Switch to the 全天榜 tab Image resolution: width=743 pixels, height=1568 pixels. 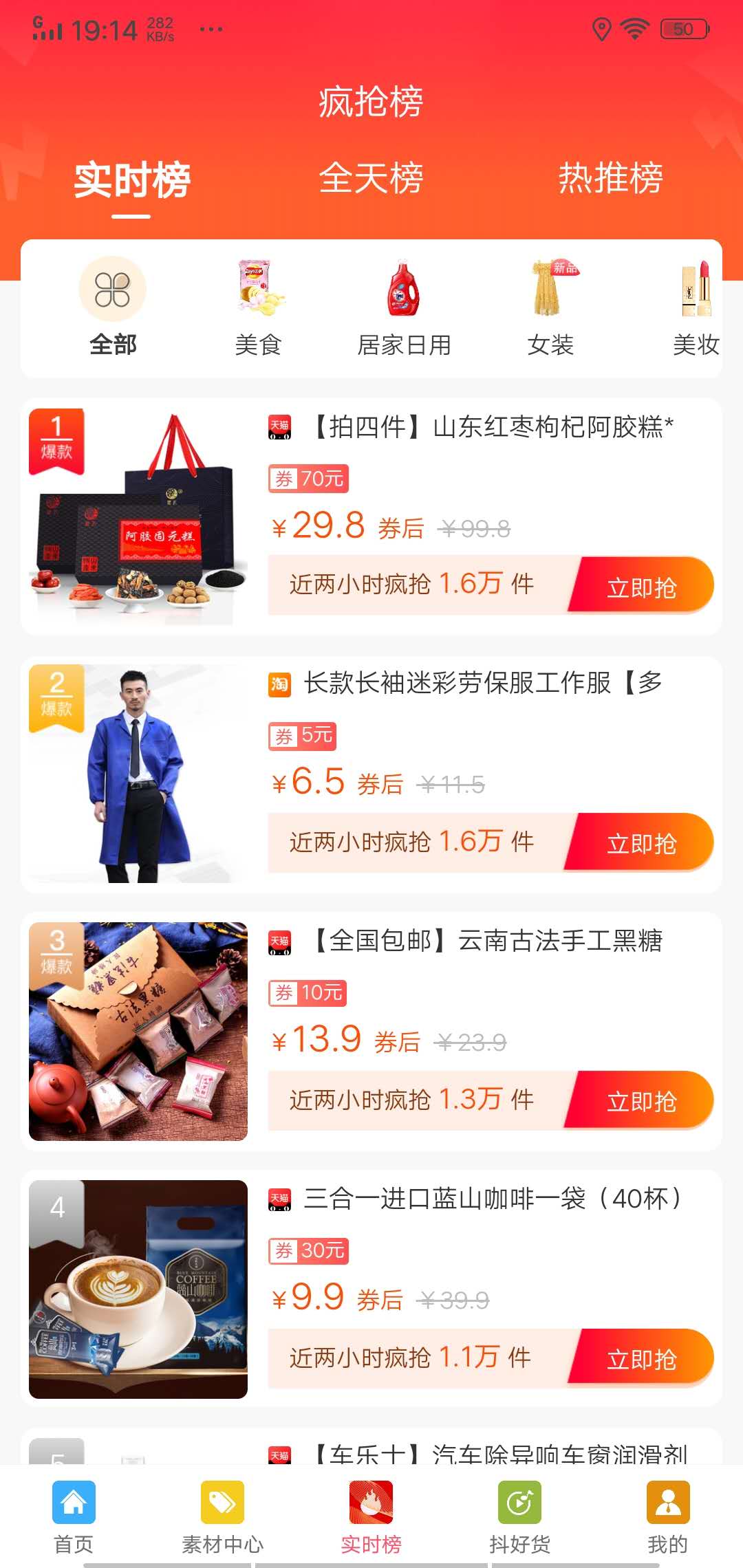(371, 180)
